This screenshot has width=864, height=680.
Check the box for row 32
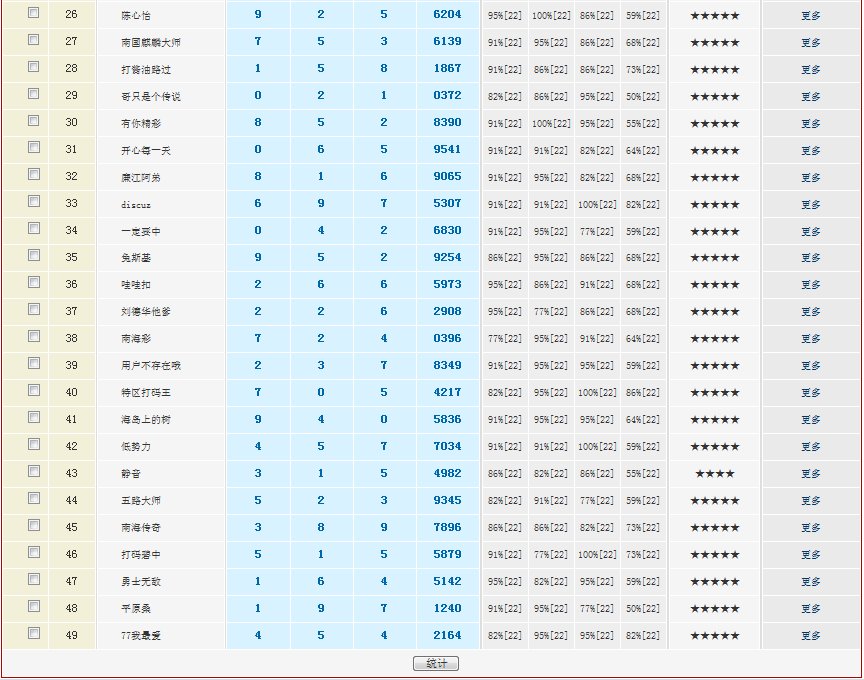(34, 174)
